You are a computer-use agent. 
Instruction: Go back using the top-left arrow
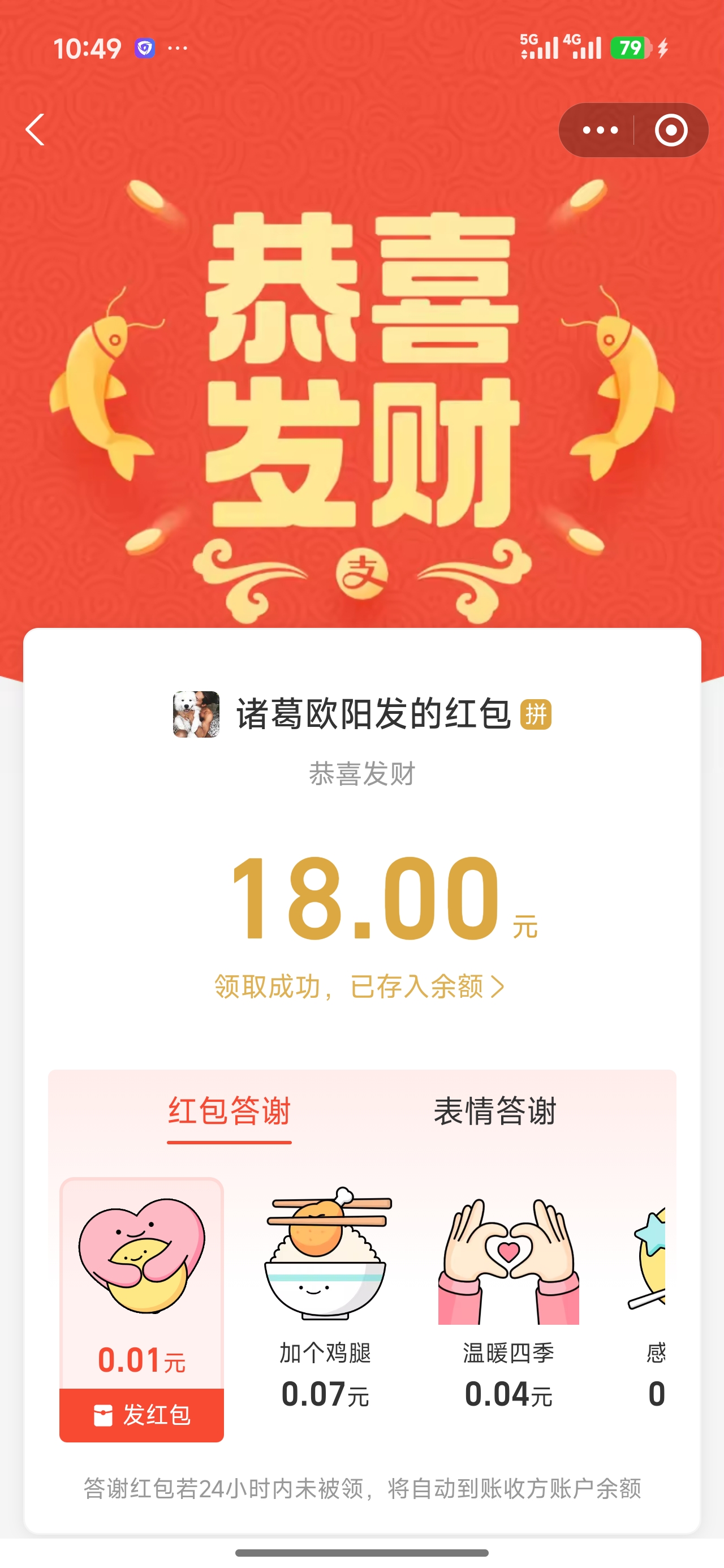(x=35, y=130)
